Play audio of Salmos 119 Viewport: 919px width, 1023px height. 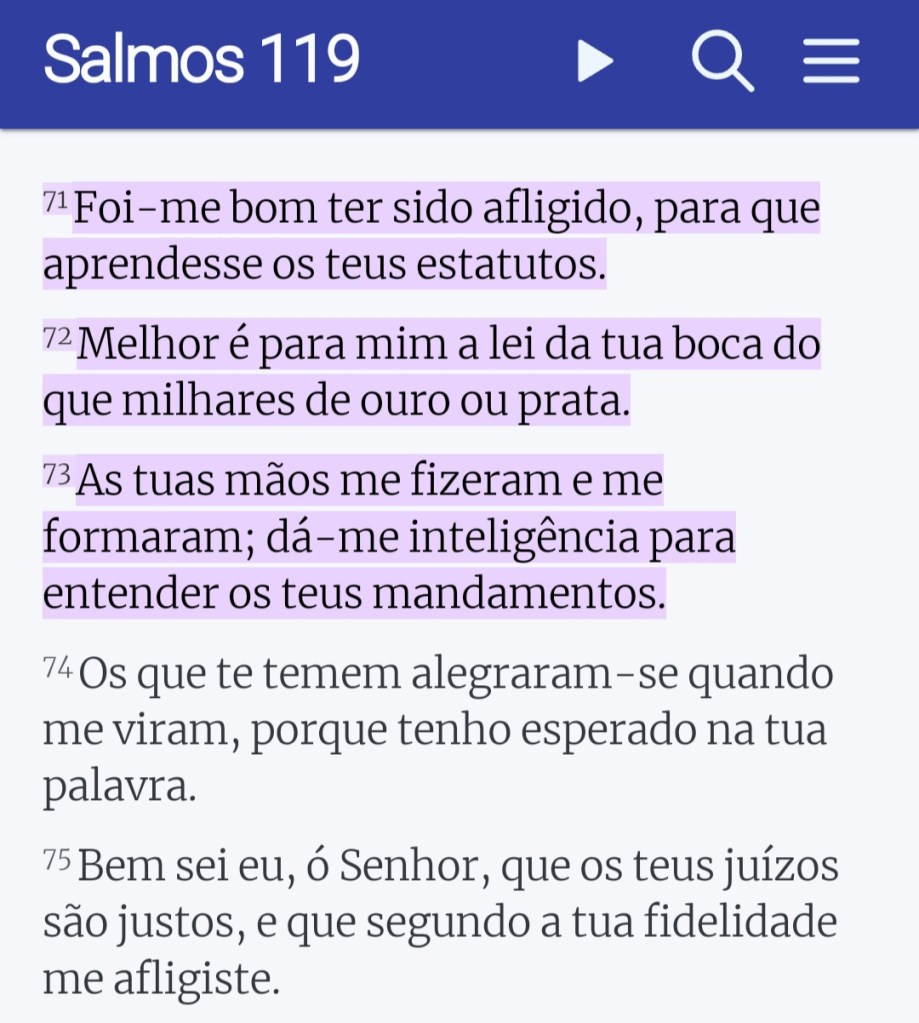(596, 62)
